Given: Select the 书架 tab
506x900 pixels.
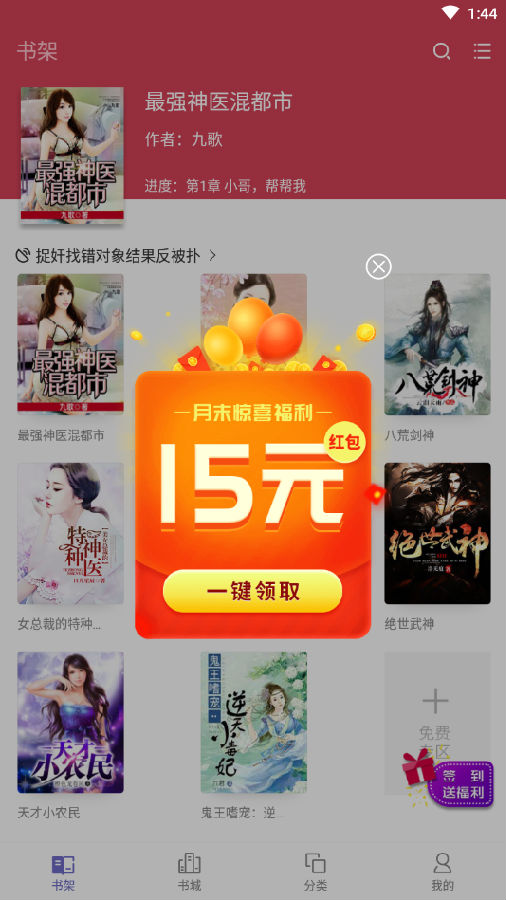Looking at the screenshot, I should coord(63,871).
